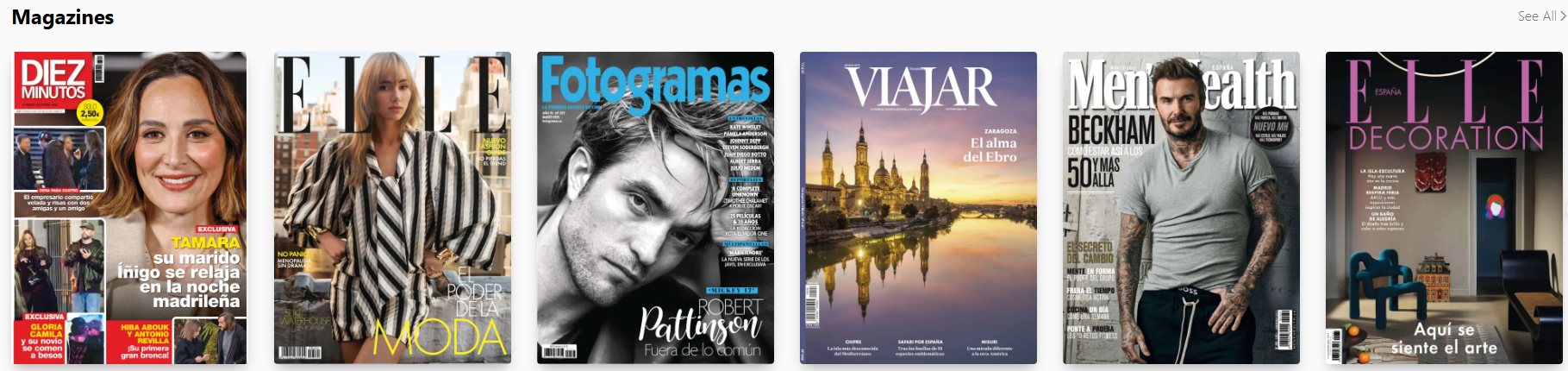Open the ELLE Decoration magazine
The image size is (1568, 371).
point(1444,207)
